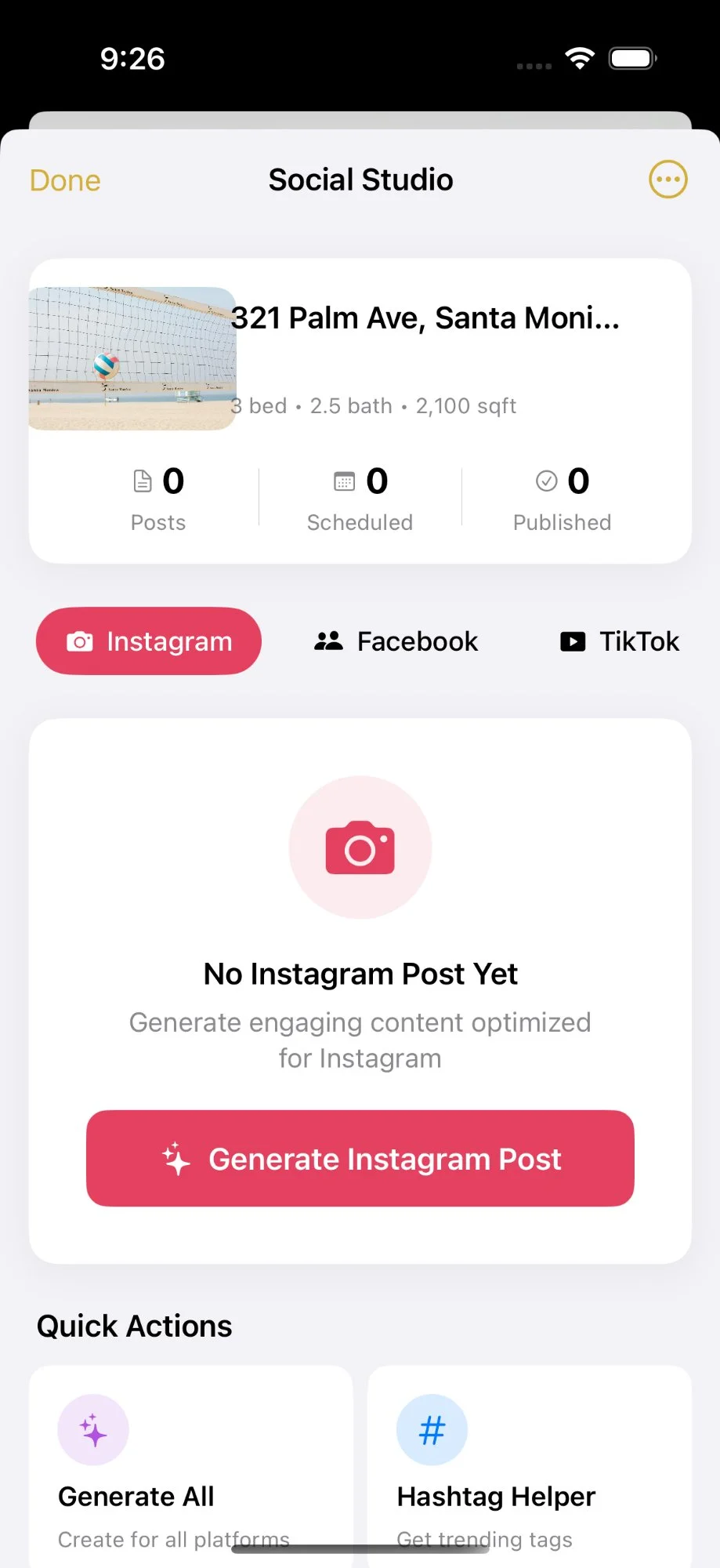The height and width of the screenshot is (1568, 720).
Task: Click the Published checkmark icon
Action: [x=547, y=481]
